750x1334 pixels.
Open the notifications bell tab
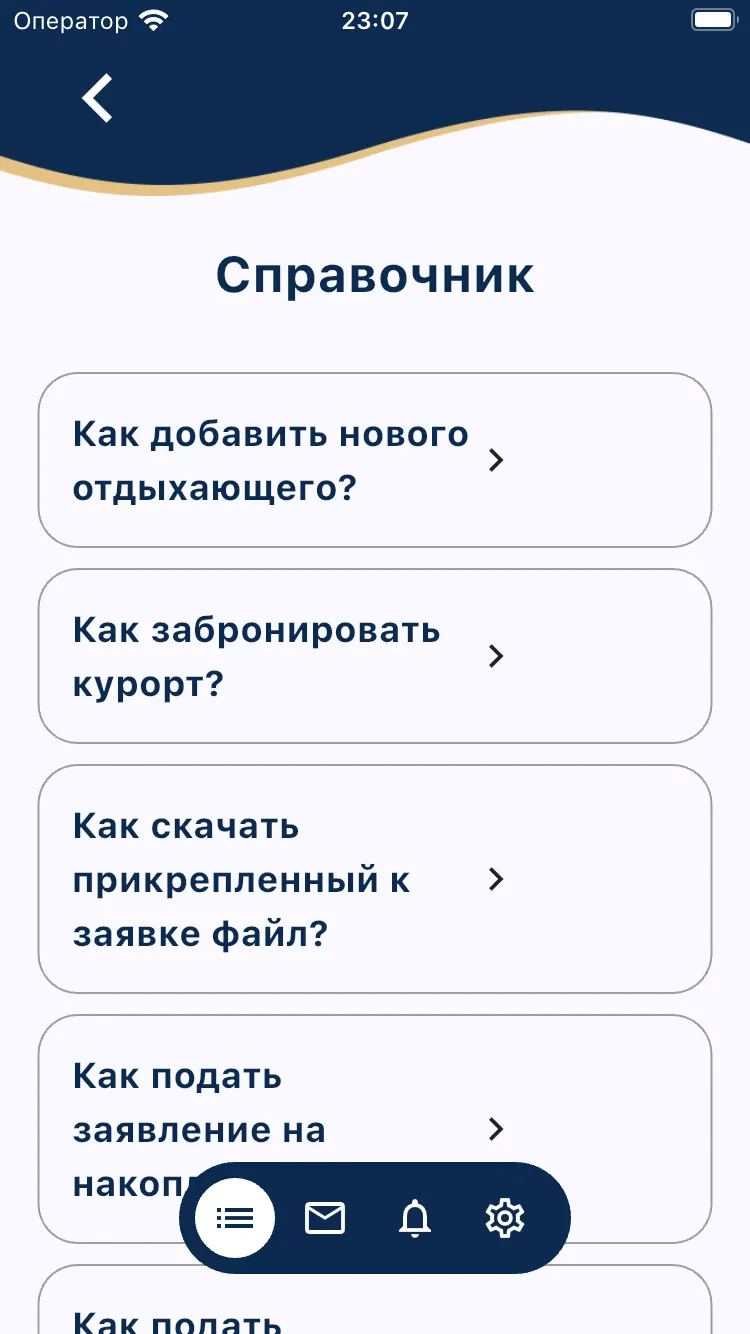[415, 1218]
